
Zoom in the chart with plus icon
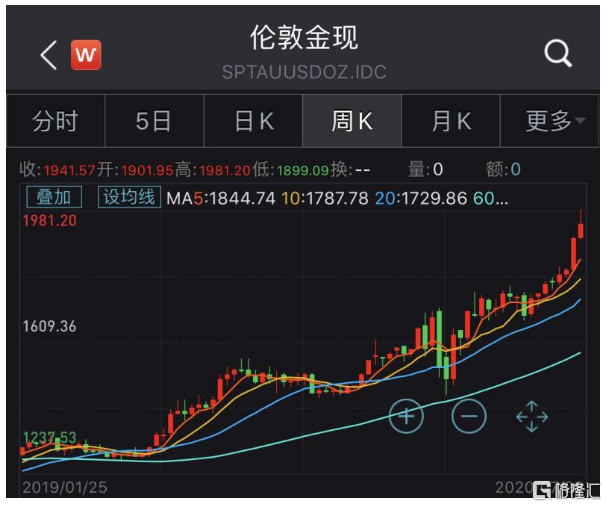(406, 415)
